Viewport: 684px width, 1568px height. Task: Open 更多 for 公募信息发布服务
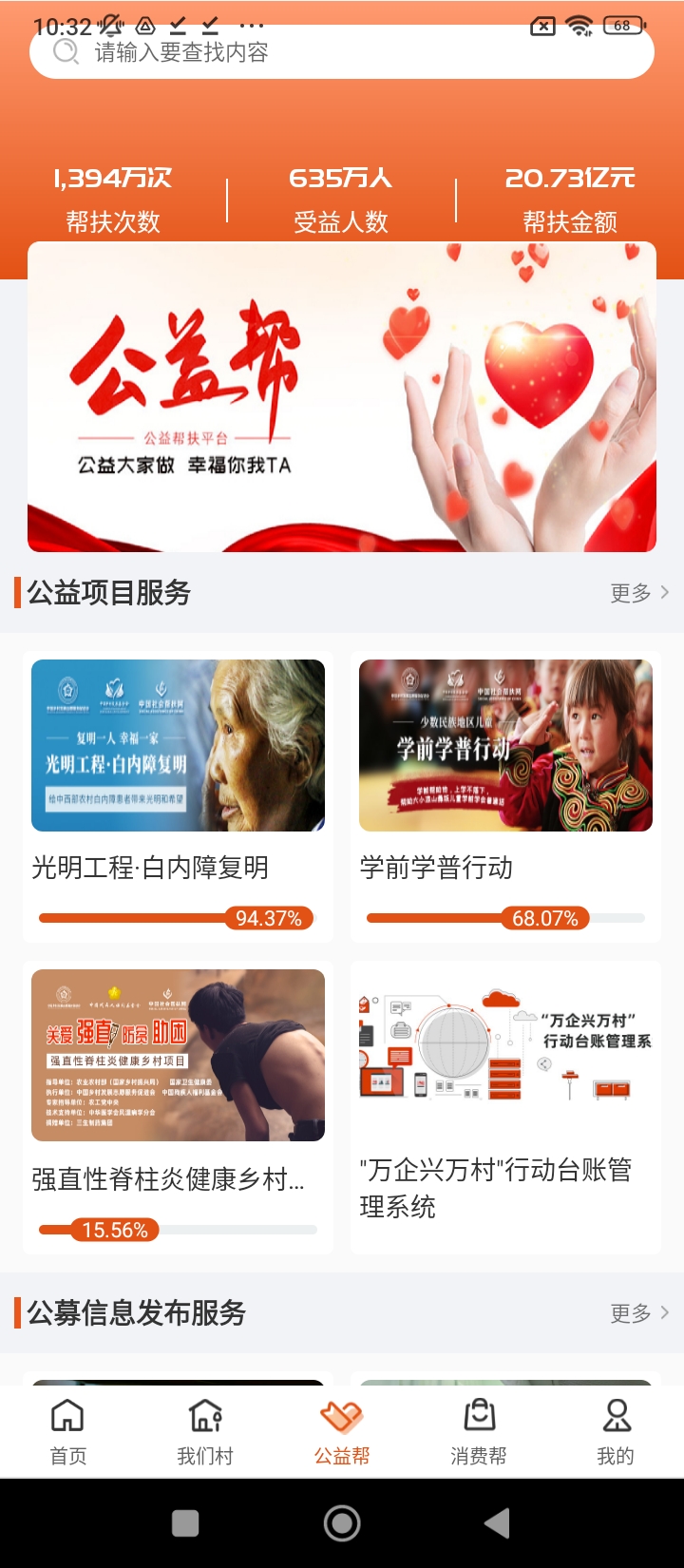click(x=638, y=1313)
